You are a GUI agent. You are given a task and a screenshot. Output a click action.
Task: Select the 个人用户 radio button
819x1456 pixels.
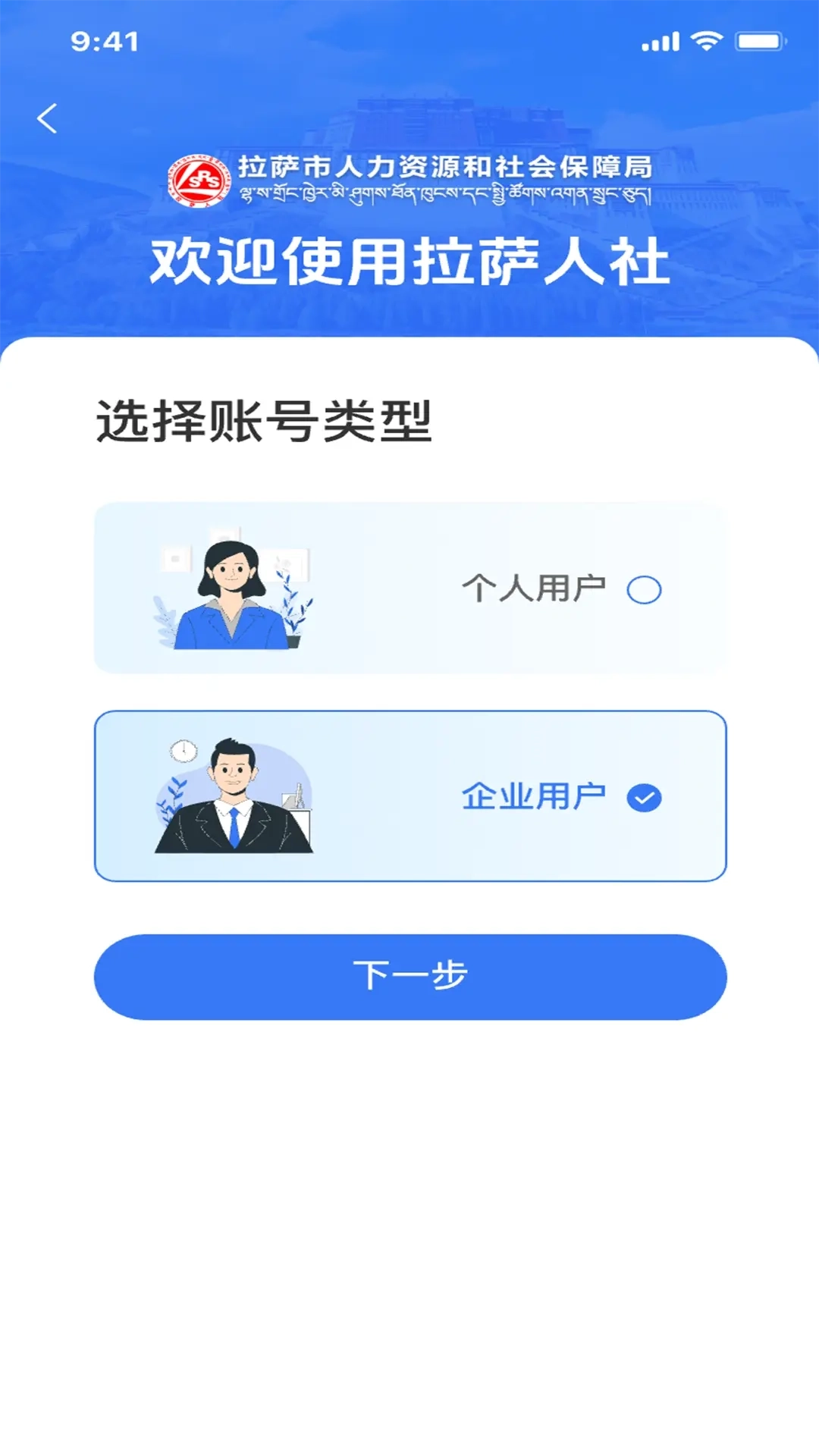(645, 590)
